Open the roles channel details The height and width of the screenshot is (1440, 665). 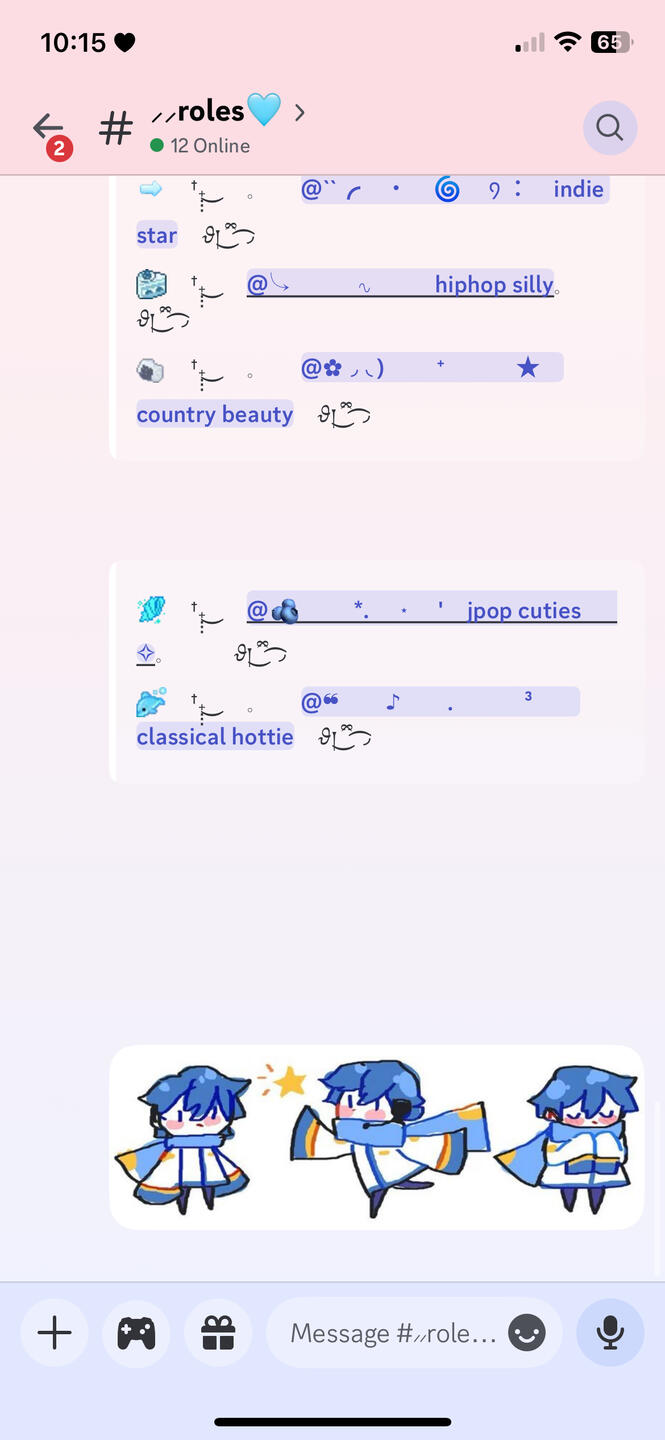215,126
